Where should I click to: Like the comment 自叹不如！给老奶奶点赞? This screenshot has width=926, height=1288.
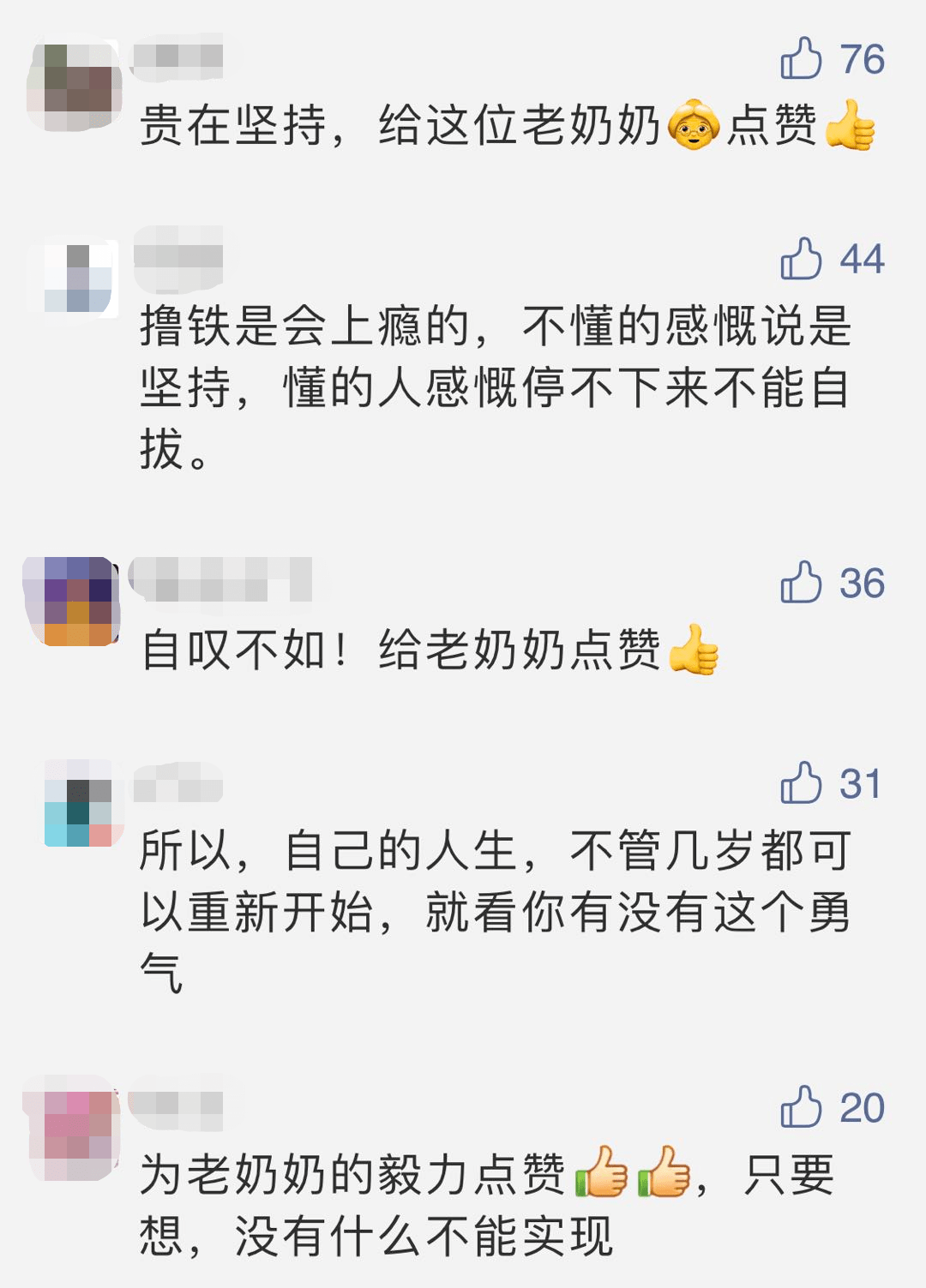[802, 583]
